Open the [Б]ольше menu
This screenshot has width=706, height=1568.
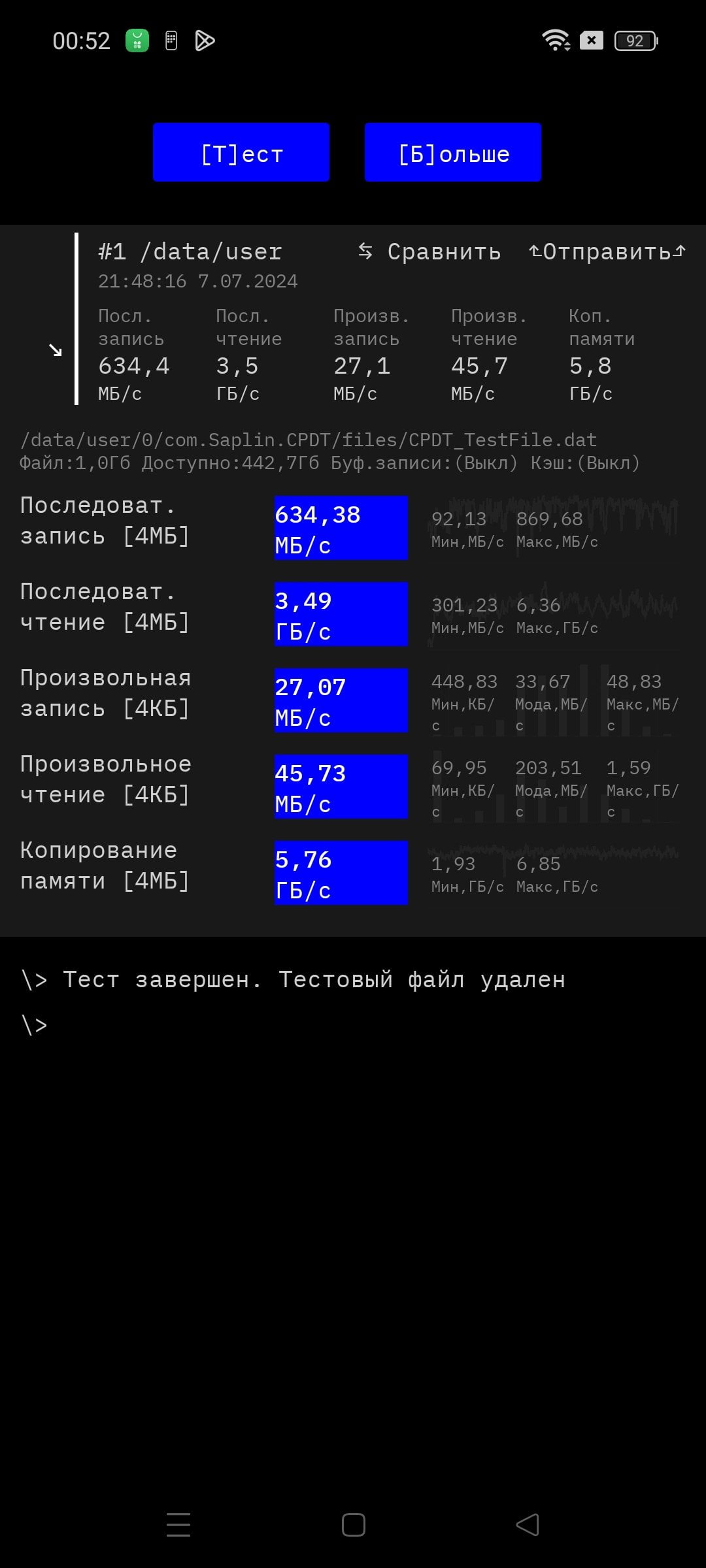[453, 152]
